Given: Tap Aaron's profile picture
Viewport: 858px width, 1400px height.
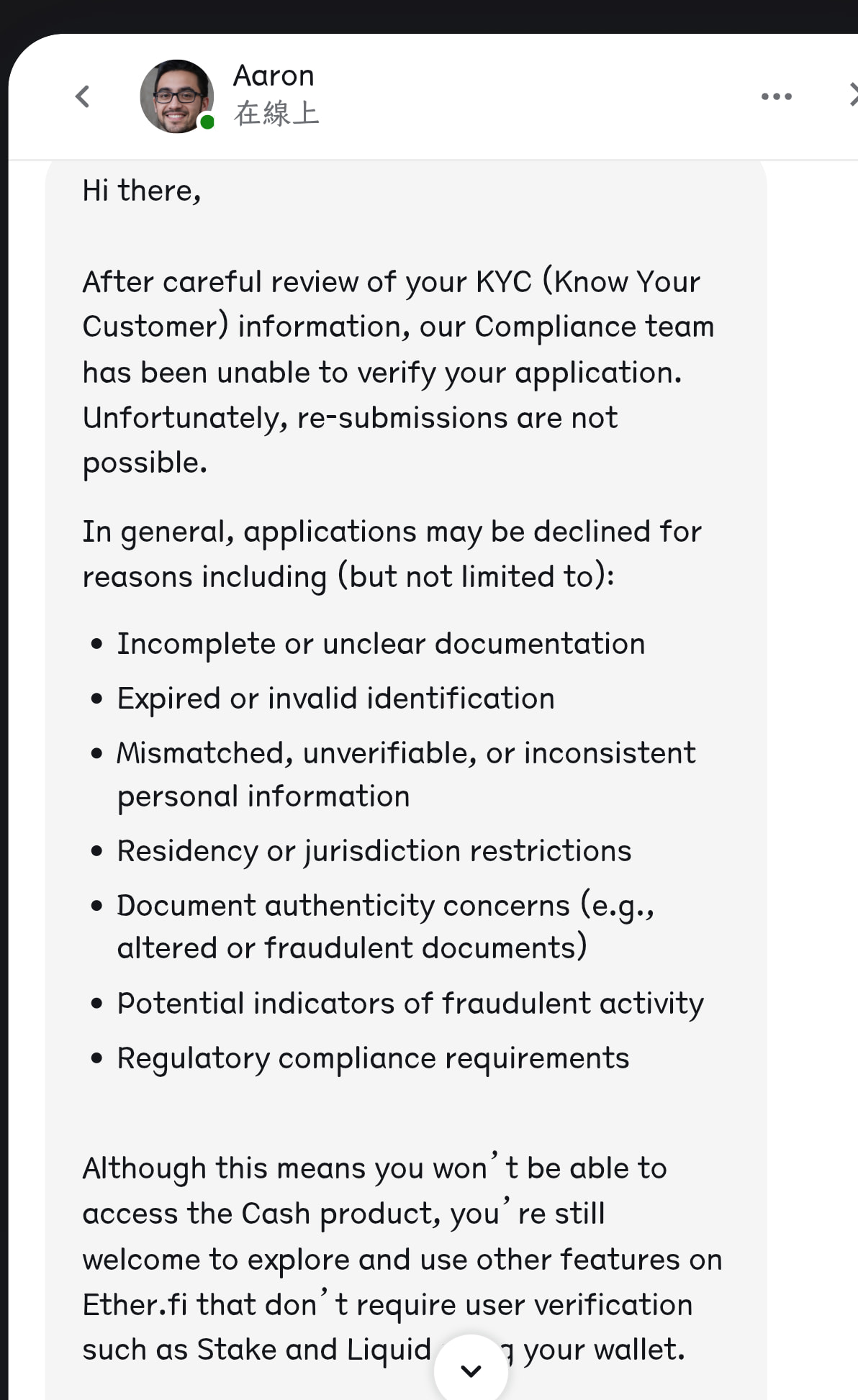Looking at the screenshot, I should [177, 96].
